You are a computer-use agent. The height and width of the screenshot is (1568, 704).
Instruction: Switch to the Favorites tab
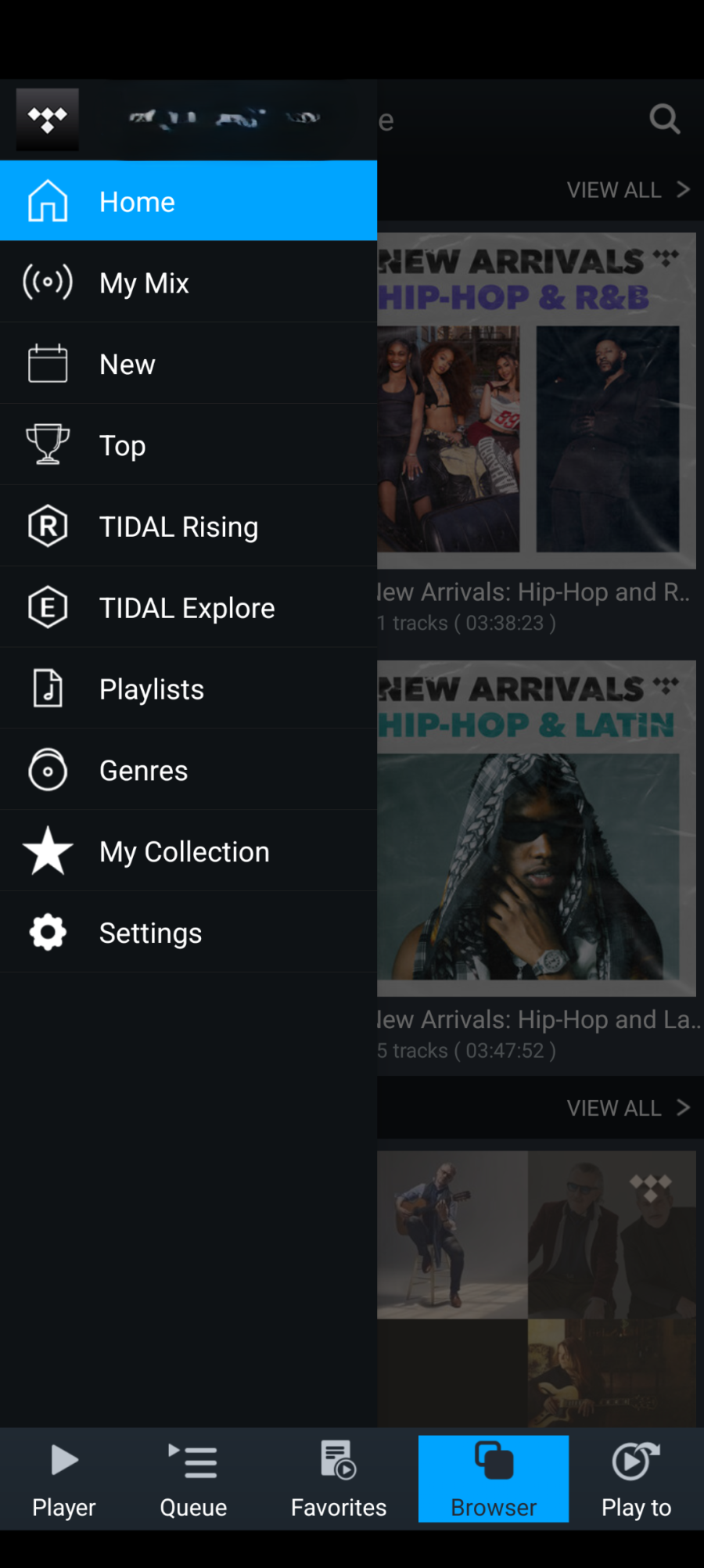339,1480
